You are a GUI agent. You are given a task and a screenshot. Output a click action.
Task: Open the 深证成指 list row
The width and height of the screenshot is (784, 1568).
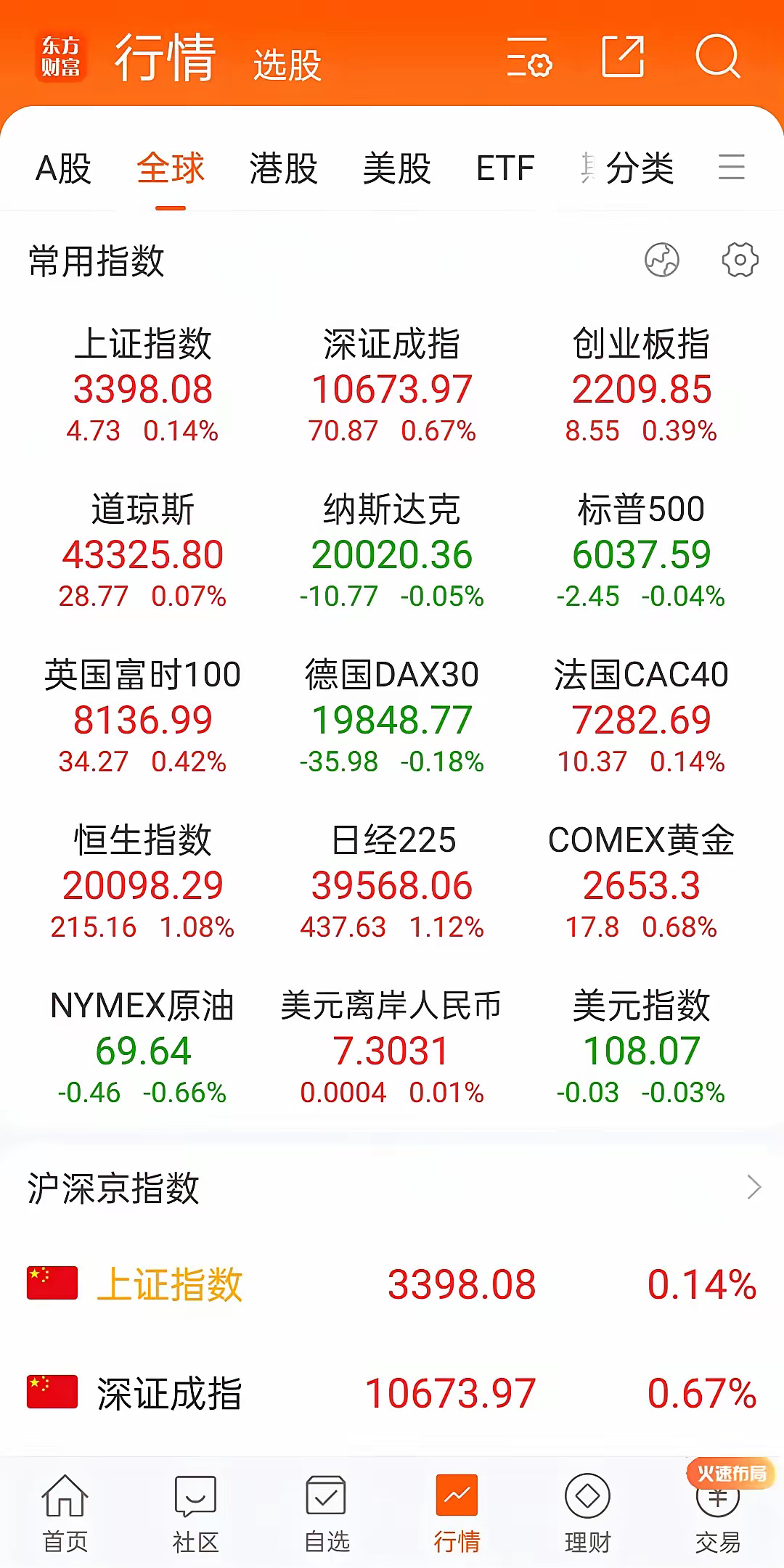click(x=392, y=1393)
